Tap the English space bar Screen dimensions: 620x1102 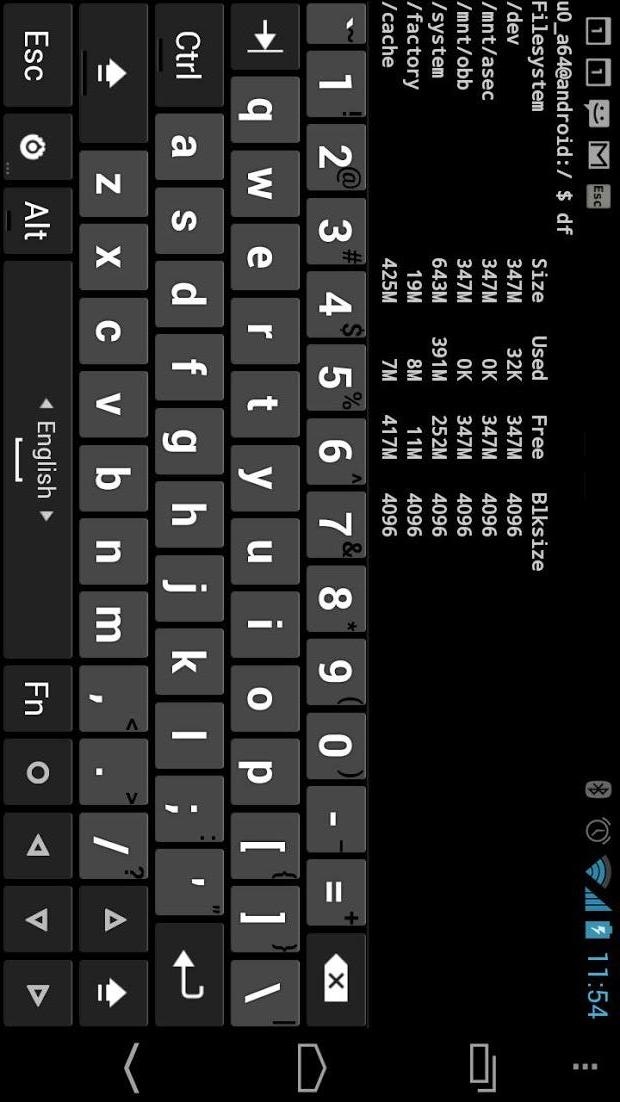[x=37, y=459]
